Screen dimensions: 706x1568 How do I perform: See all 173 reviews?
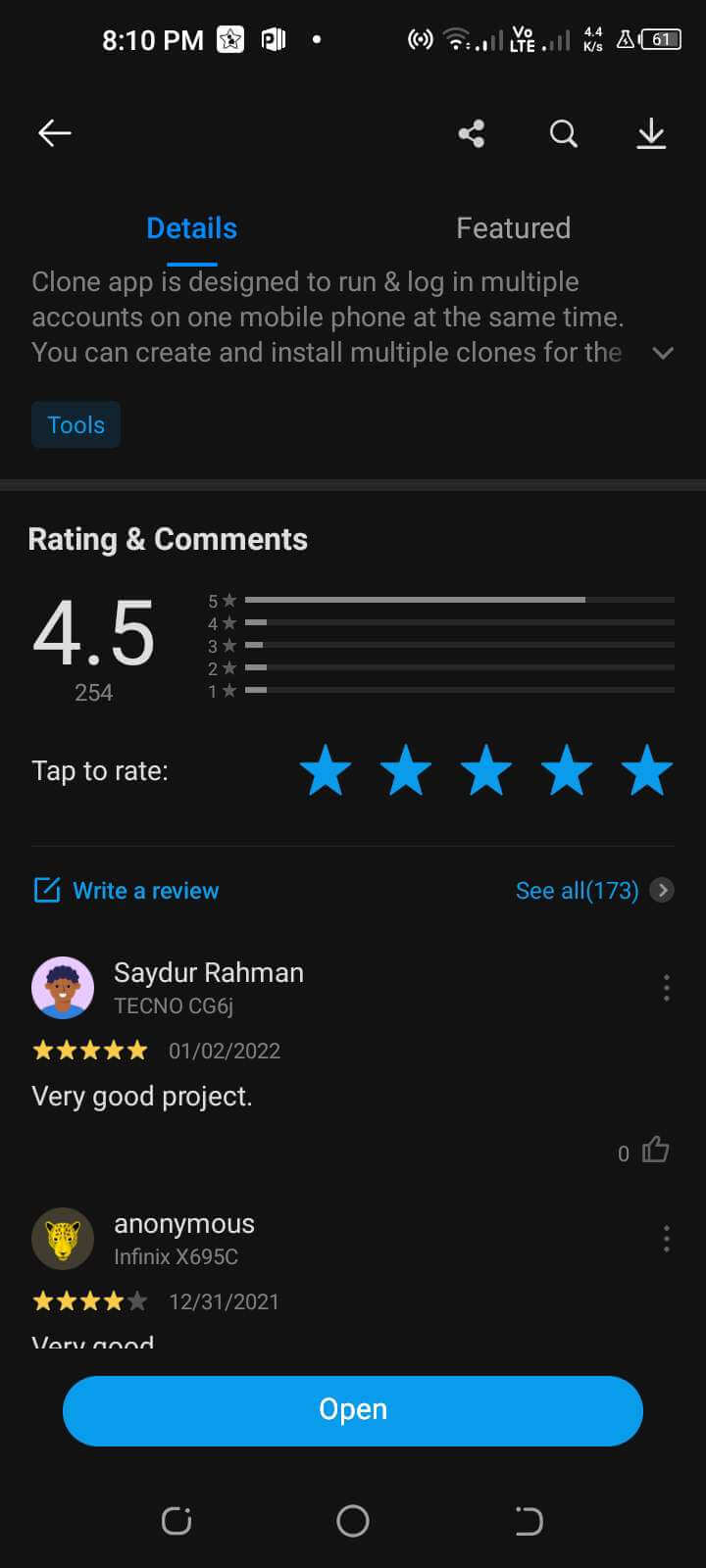click(x=594, y=890)
